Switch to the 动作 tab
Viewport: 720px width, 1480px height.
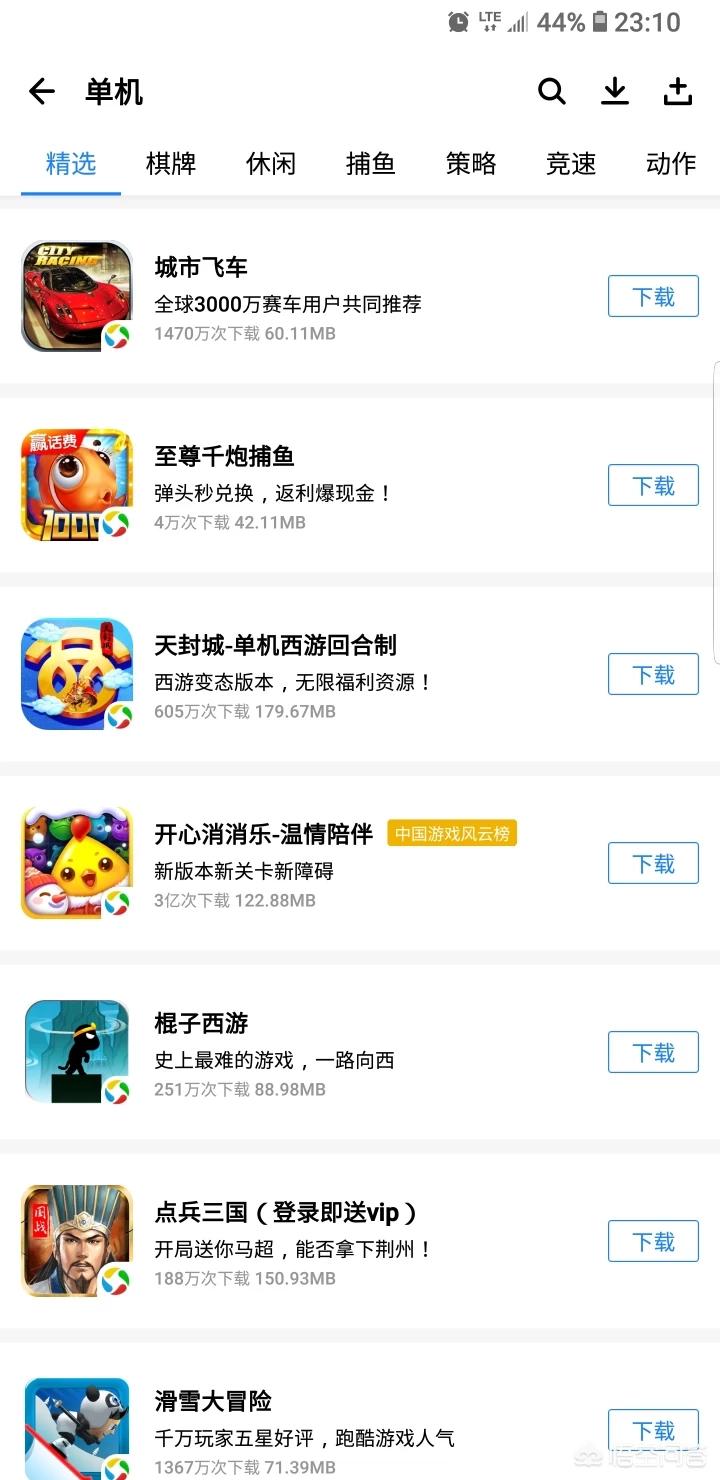point(670,163)
